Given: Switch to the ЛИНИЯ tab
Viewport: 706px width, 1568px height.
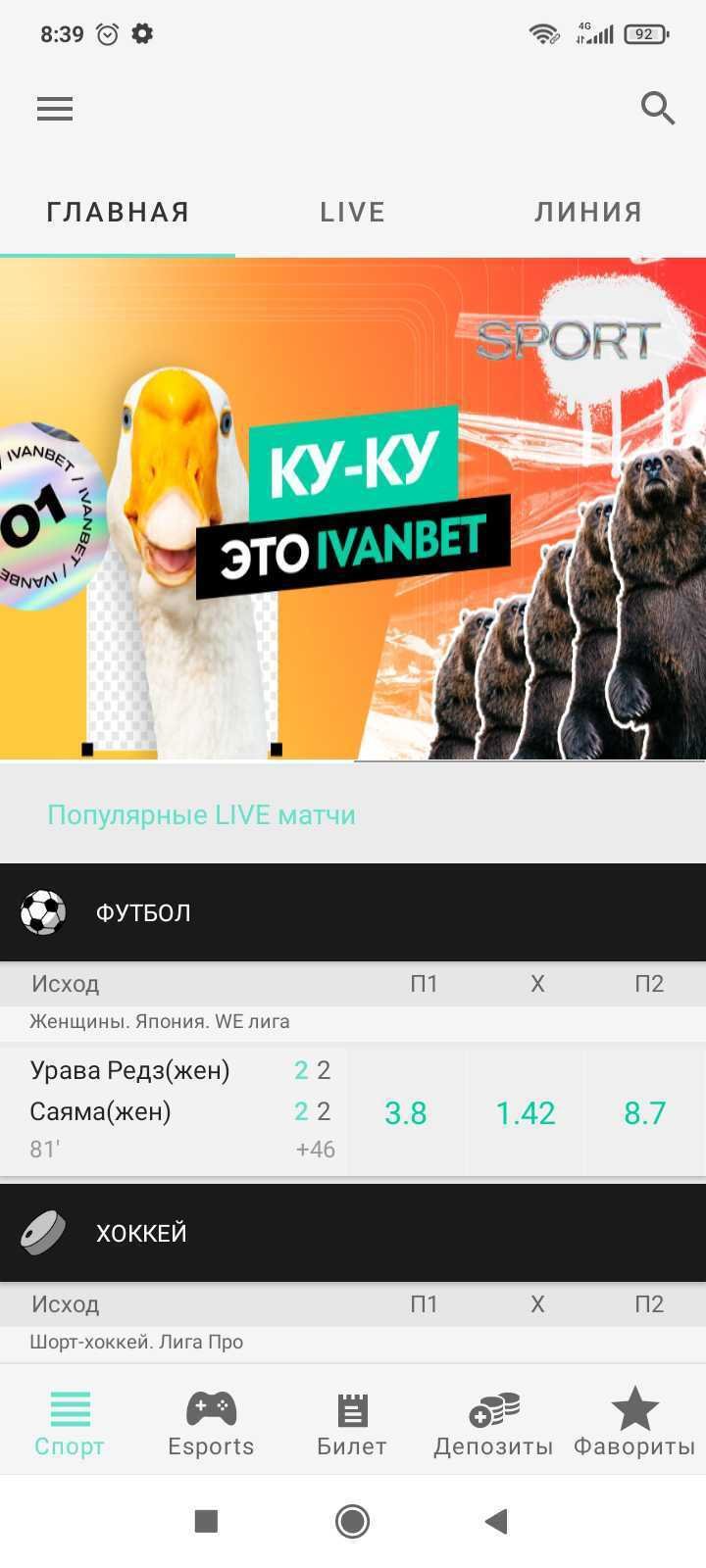Looking at the screenshot, I should [588, 212].
